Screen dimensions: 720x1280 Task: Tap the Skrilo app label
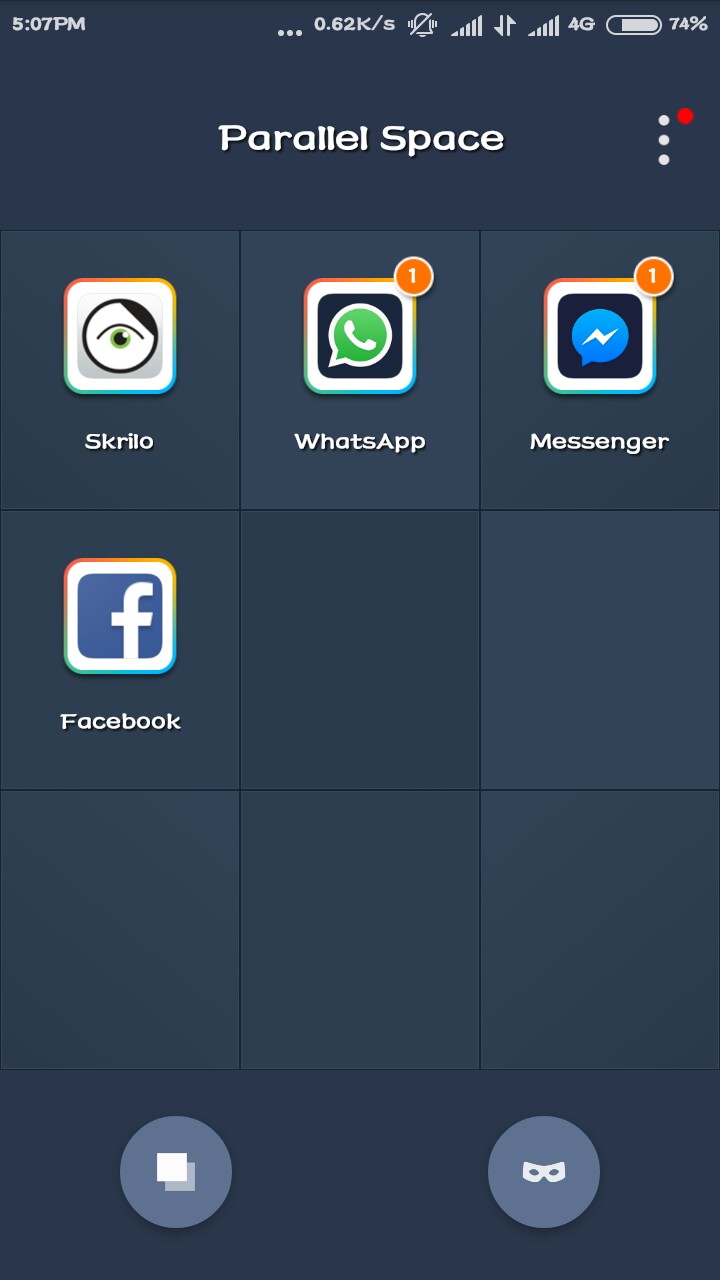119,441
